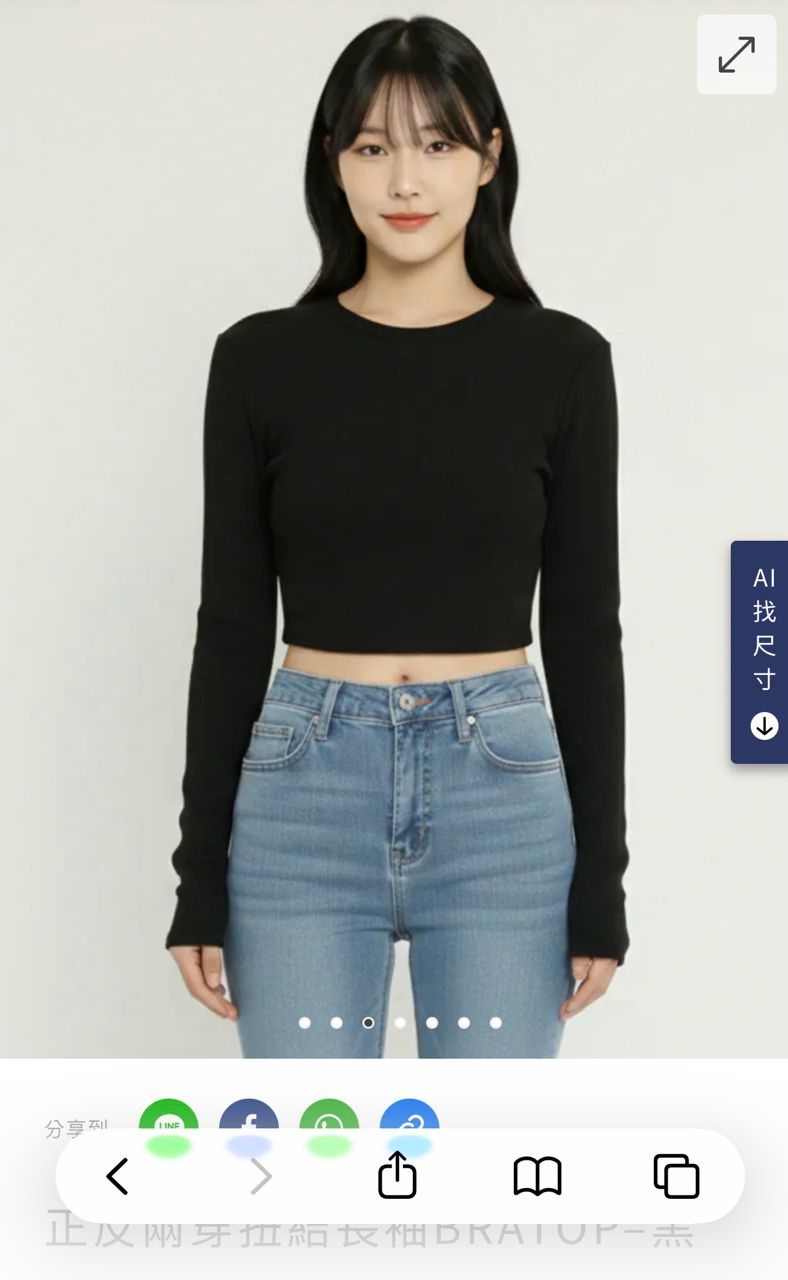Go back in browser
Image resolution: width=788 pixels, height=1280 pixels.
pos(118,1176)
